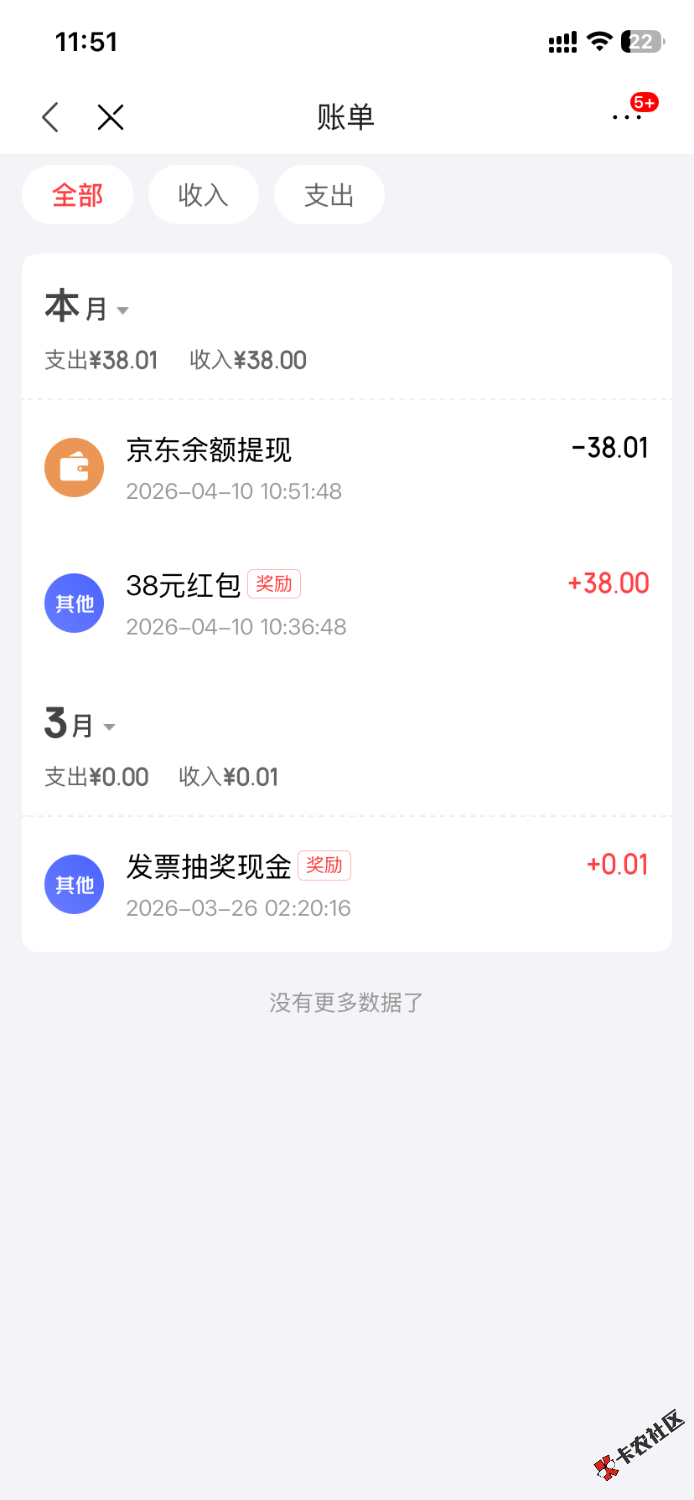Close the 账单 page with X
This screenshot has height=1500, width=694.
(110, 118)
